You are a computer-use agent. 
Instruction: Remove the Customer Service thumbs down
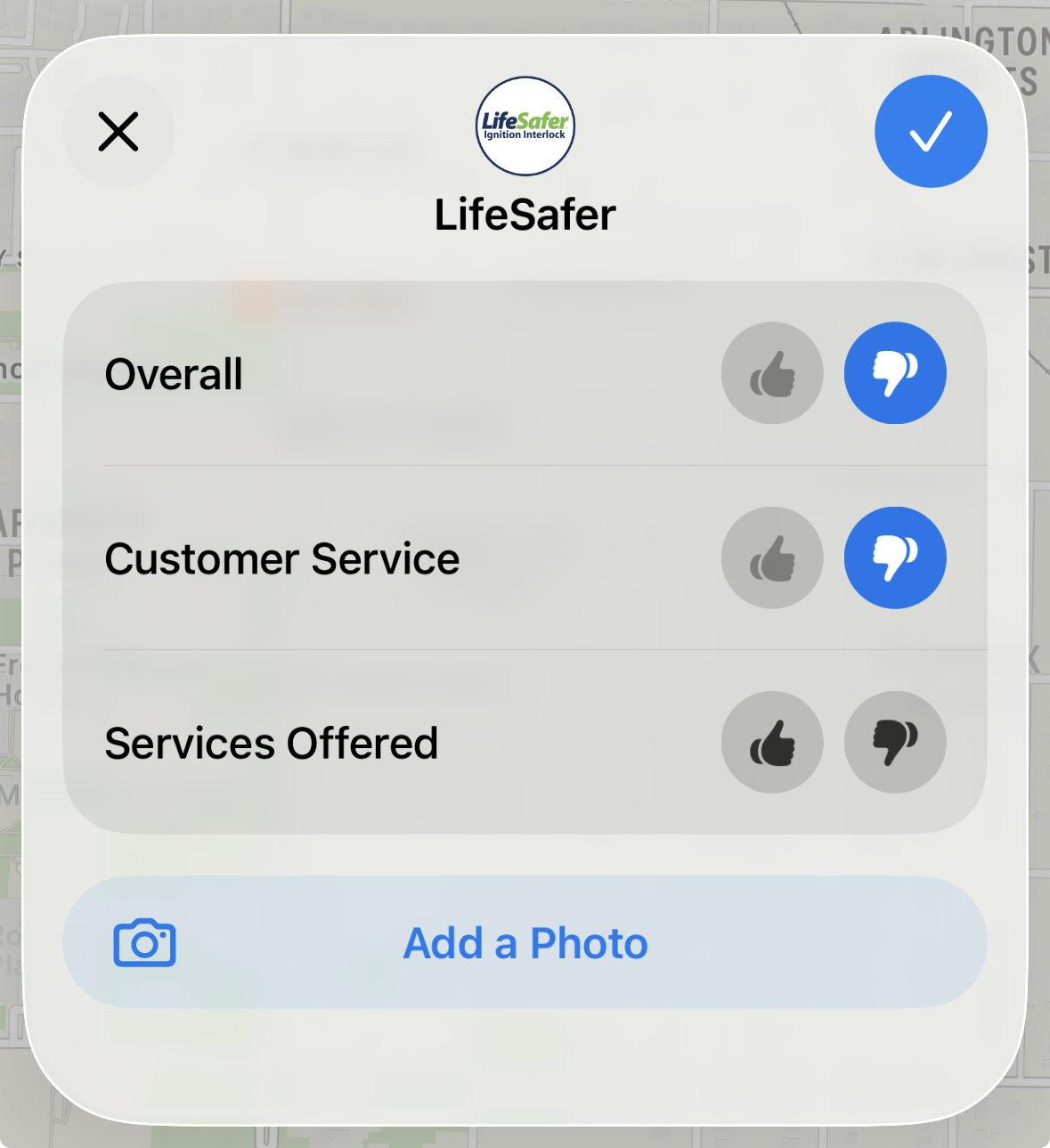pyautogui.click(x=895, y=558)
